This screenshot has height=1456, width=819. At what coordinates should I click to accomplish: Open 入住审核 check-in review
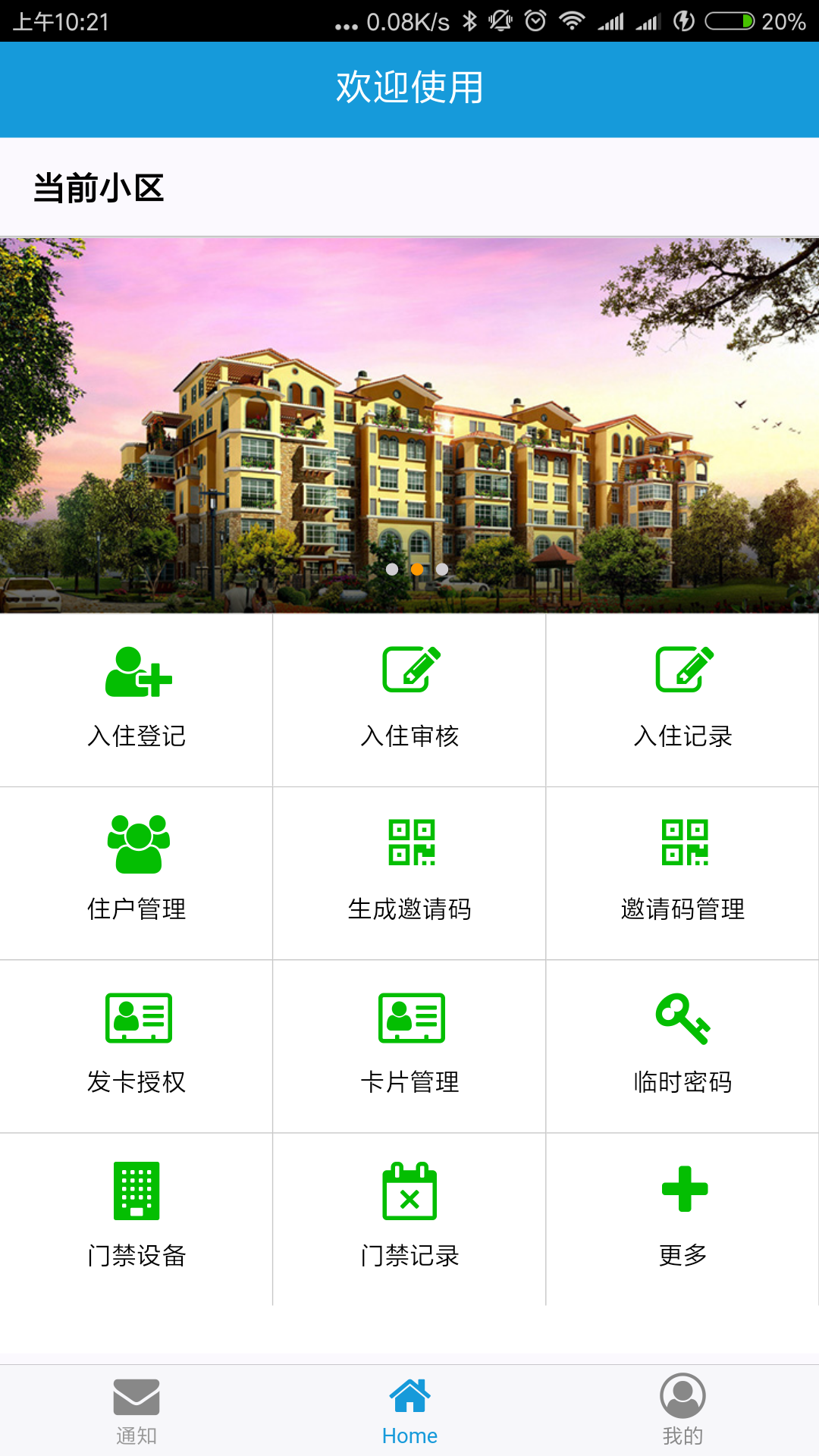click(409, 698)
